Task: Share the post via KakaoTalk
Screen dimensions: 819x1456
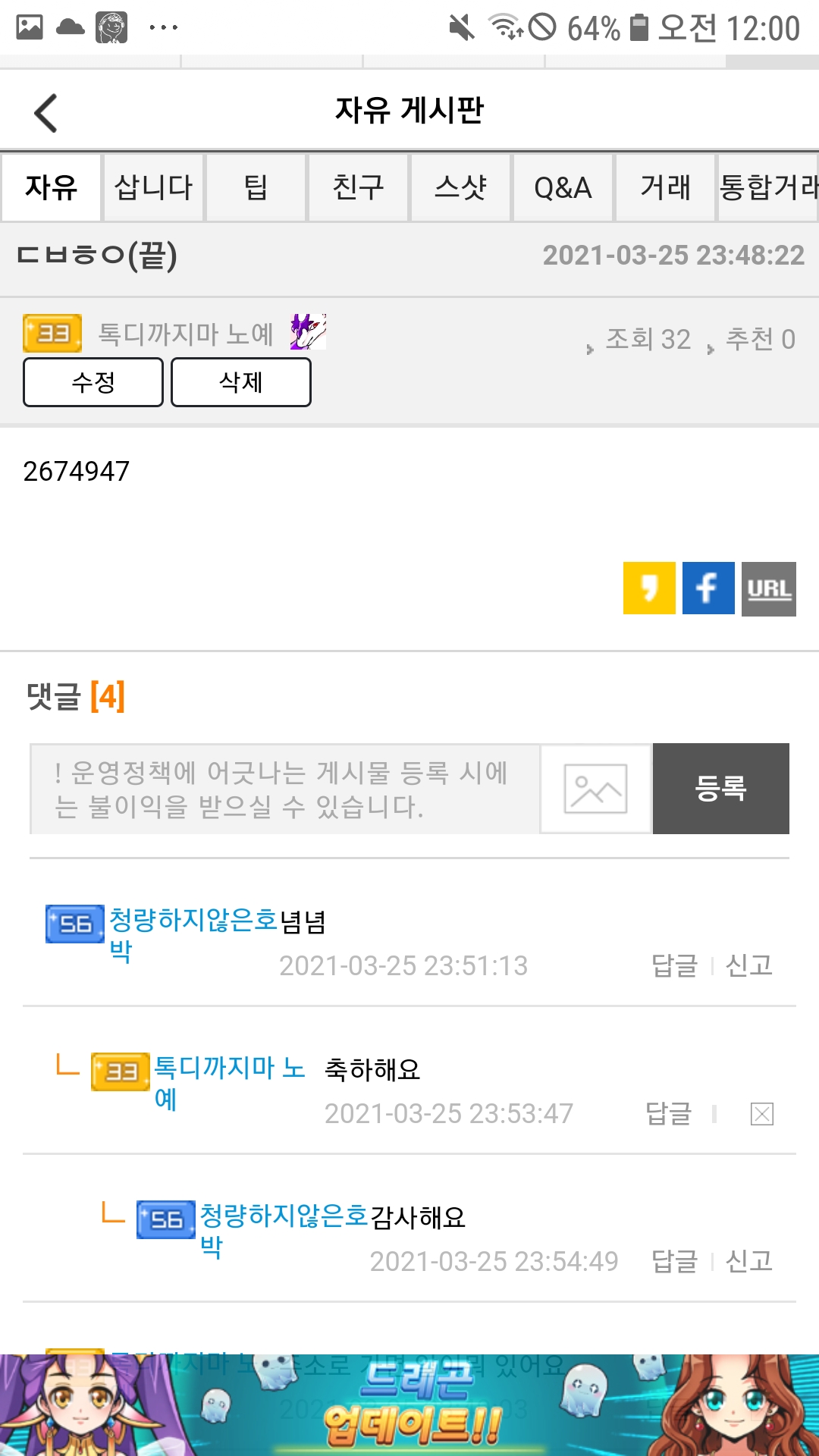Action: pos(649,588)
